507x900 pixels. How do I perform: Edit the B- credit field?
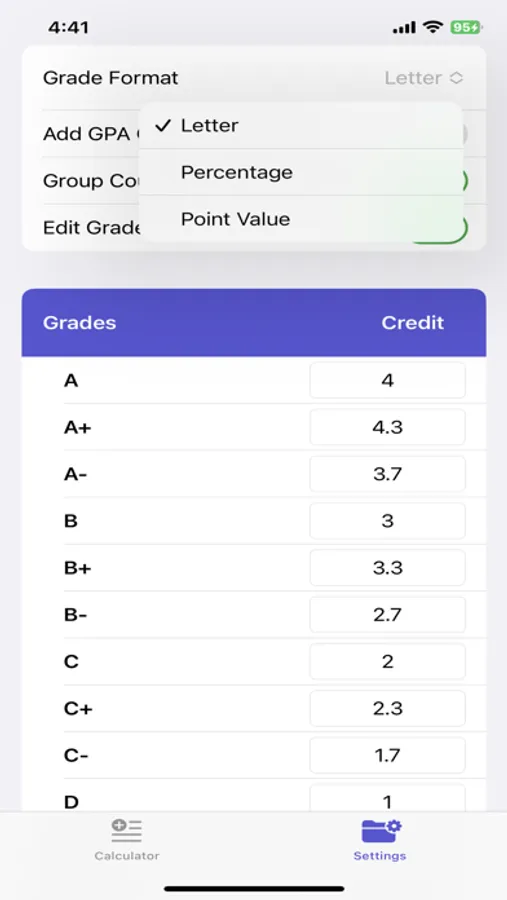point(388,615)
